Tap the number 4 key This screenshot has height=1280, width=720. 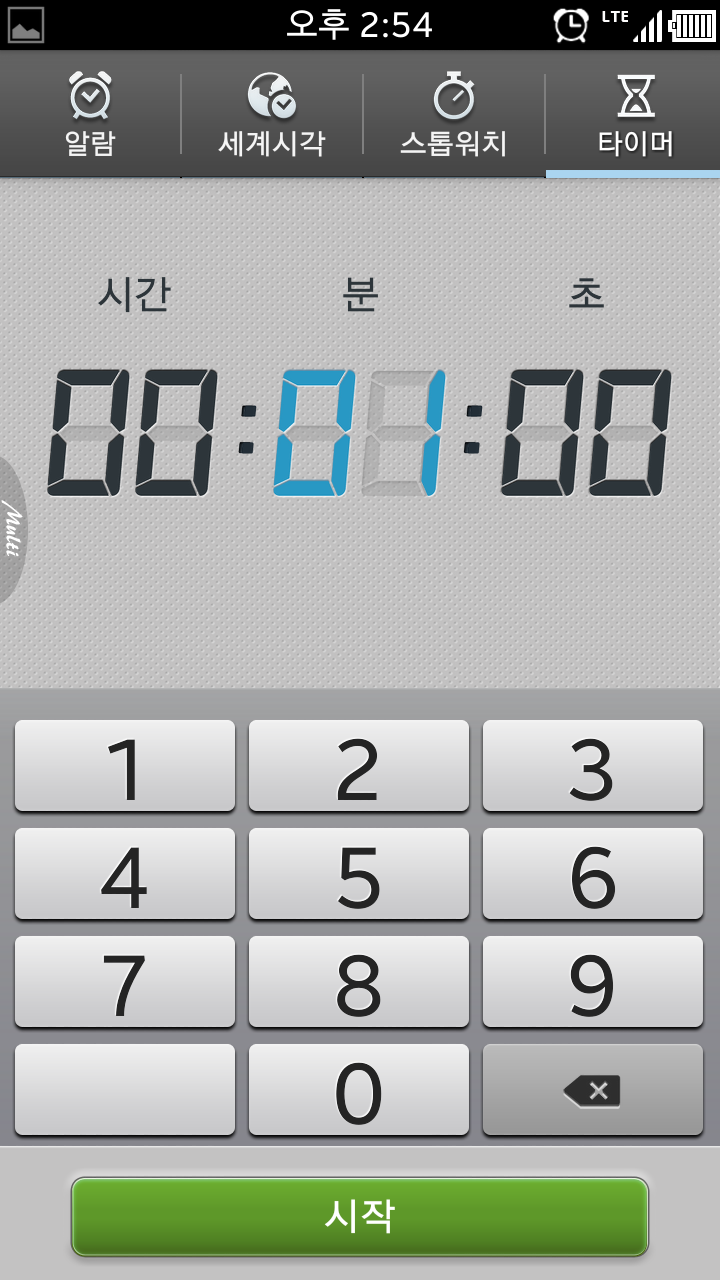pos(125,874)
